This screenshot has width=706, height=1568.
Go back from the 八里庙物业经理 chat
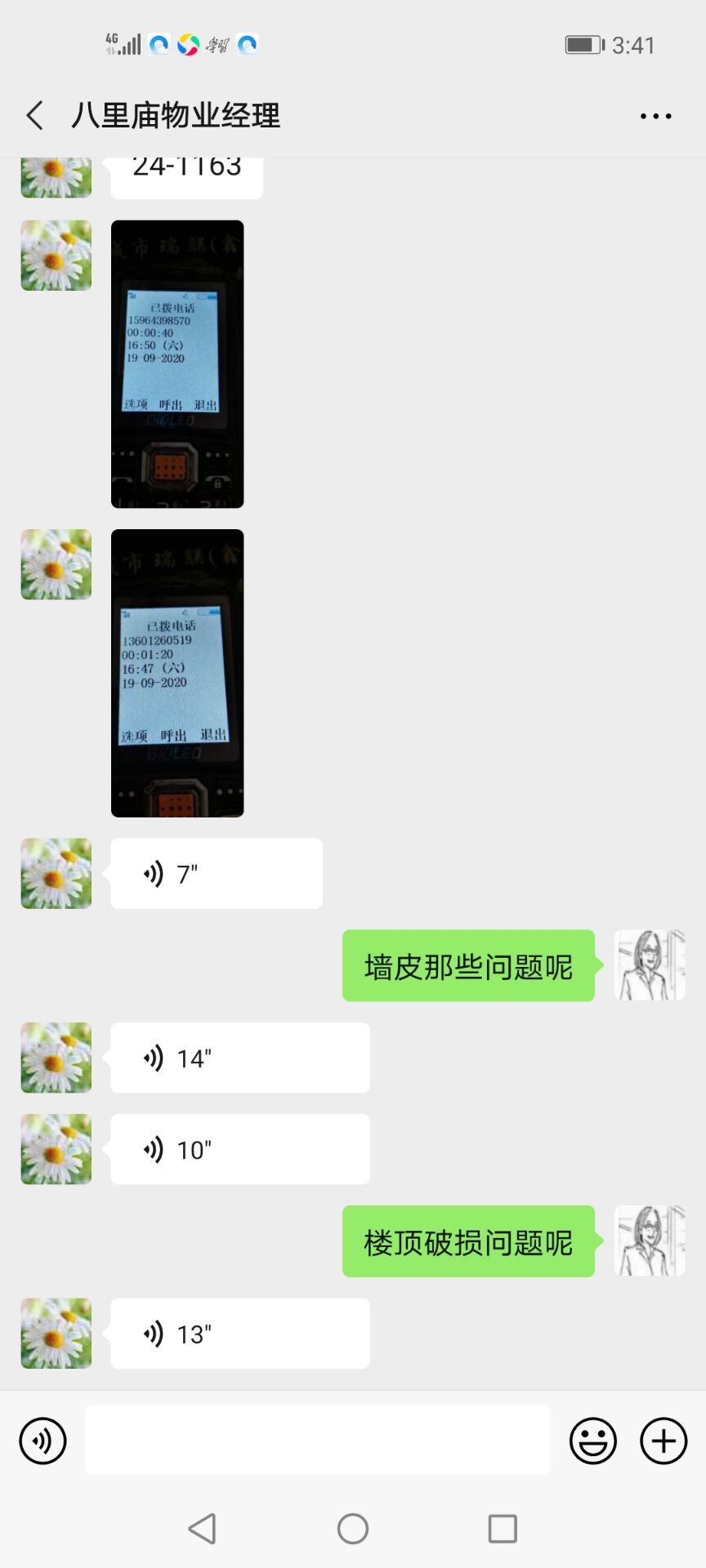[x=35, y=116]
